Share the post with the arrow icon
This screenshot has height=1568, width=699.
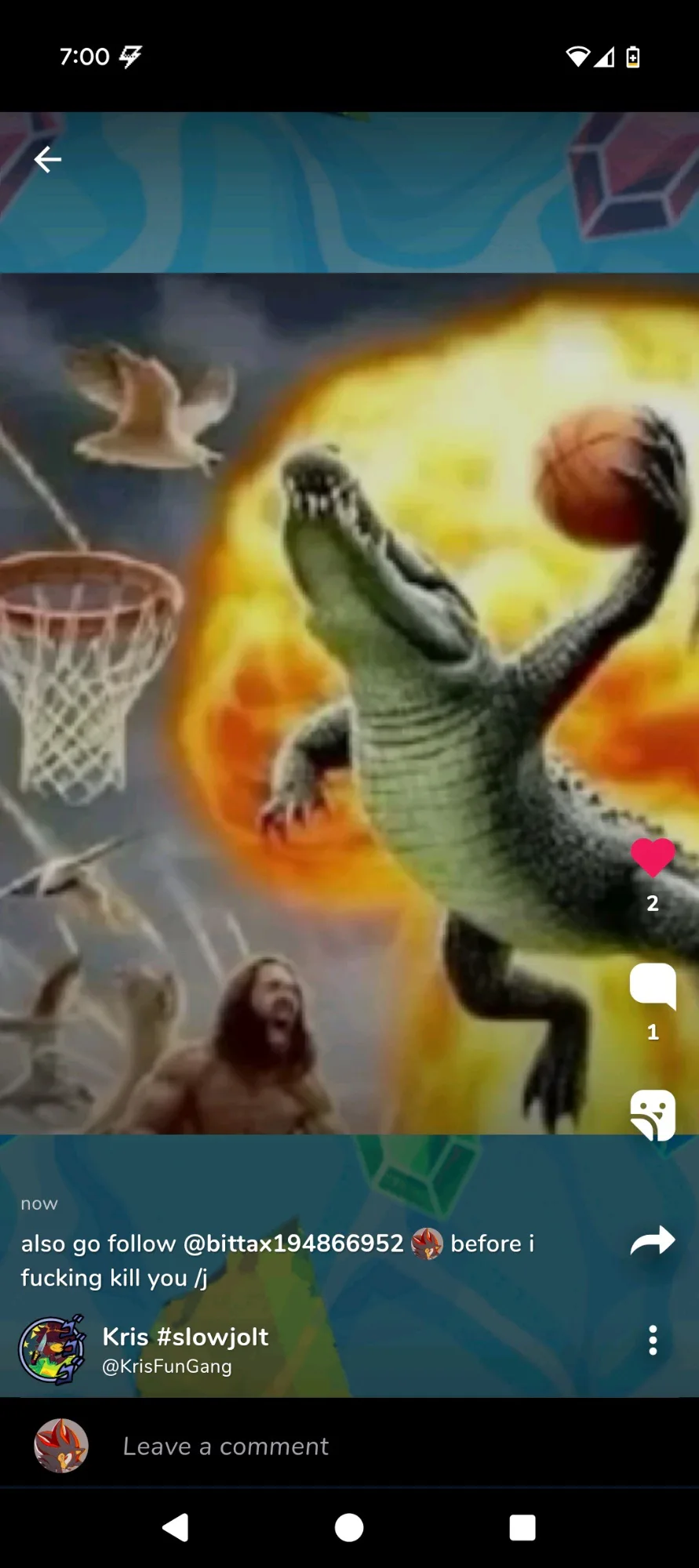[653, 1240]
